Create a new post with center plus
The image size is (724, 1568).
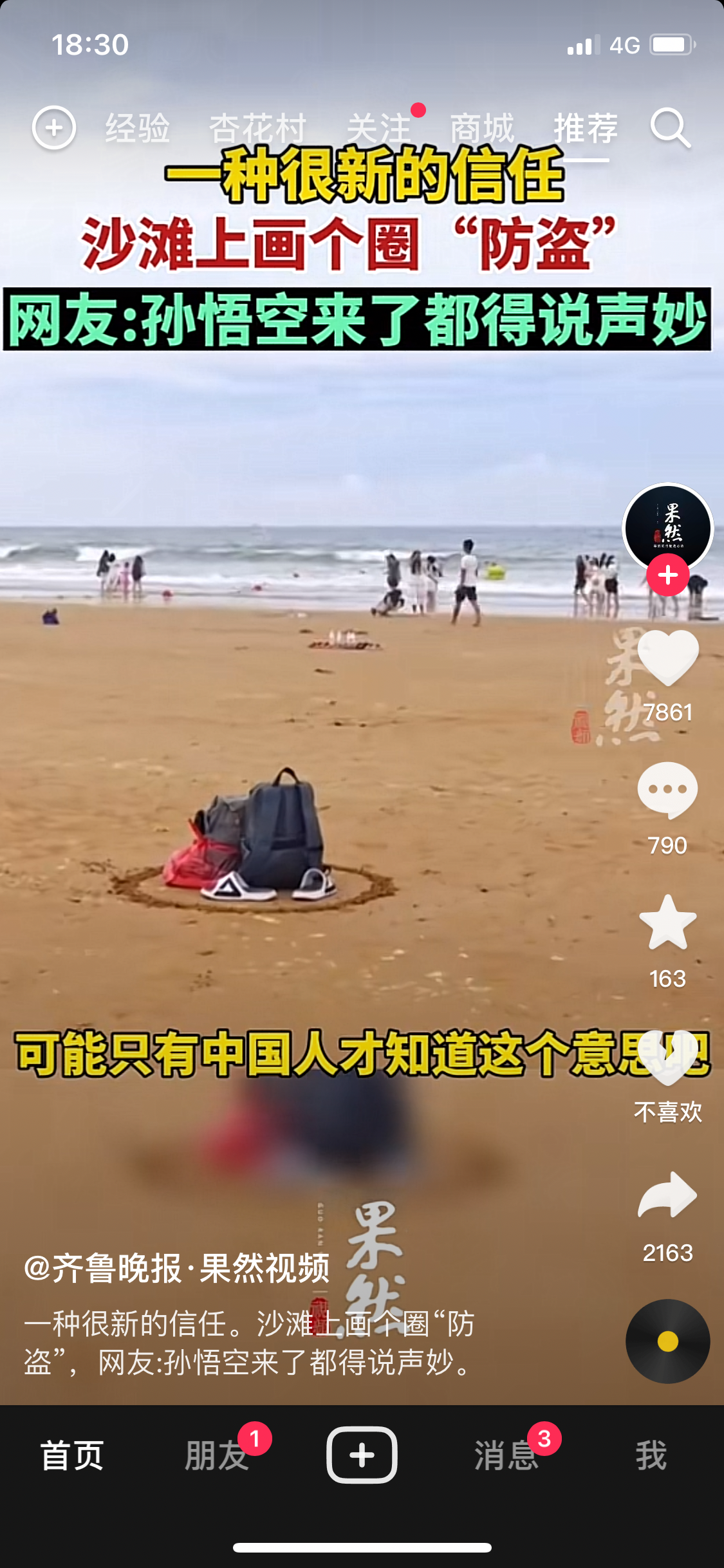click(362, 1455)
